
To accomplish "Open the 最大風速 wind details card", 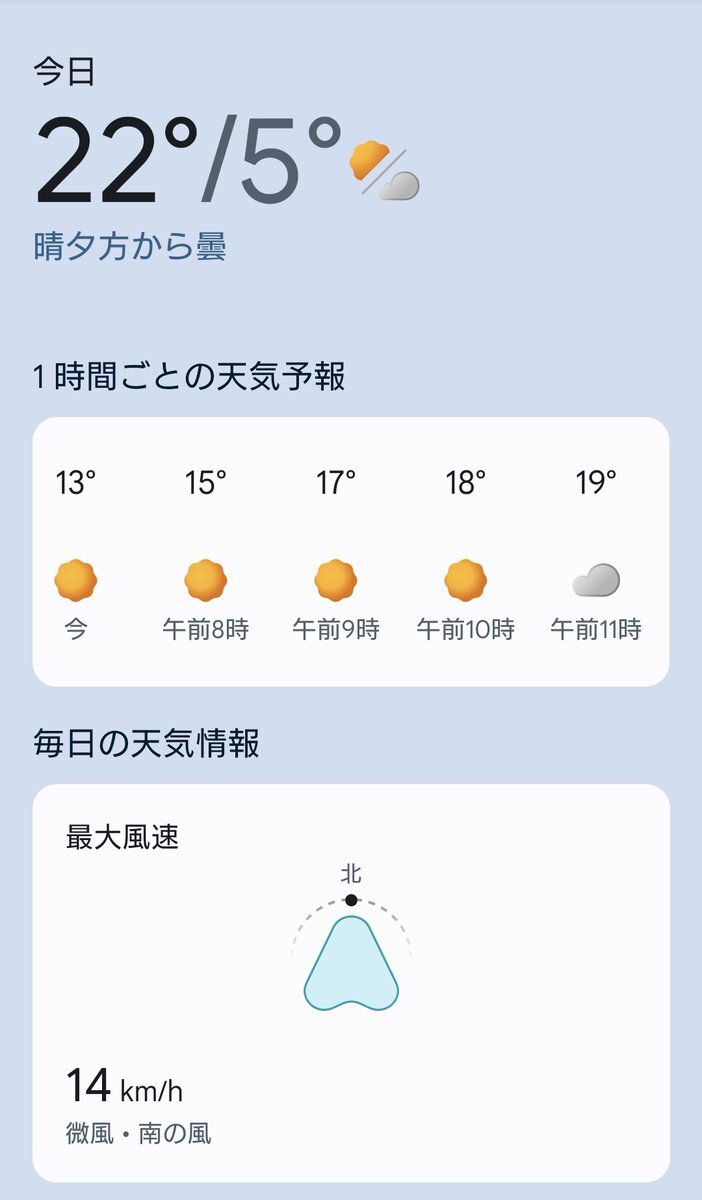I will click(x=351, y=982).
